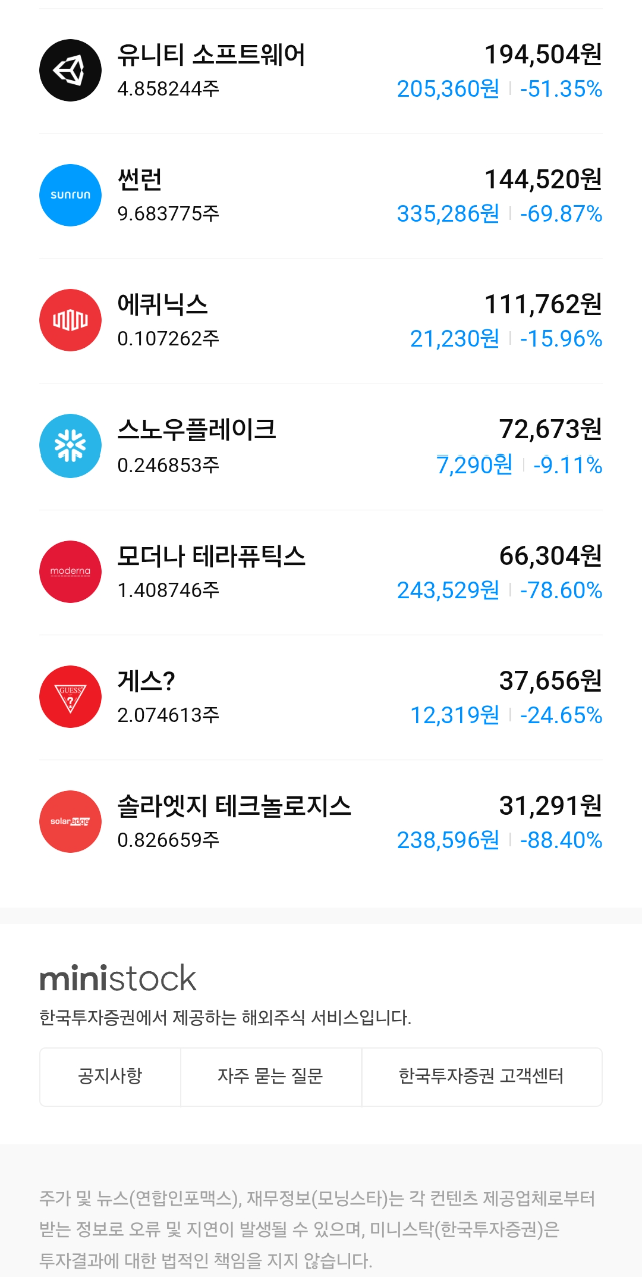Image resolution: width=642 pixels, height=1277 pixels.
Task: Tap the 게스? stock row
Action: [x=321, y=697]
